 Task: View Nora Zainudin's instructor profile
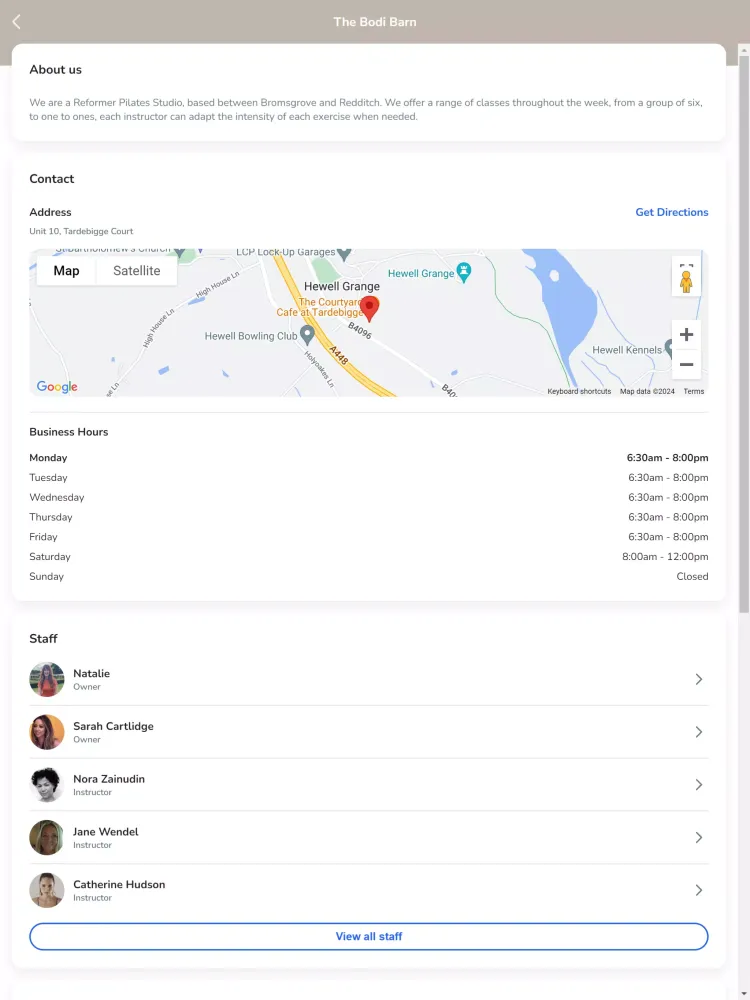pyautogui.click(x=368, y=785)
